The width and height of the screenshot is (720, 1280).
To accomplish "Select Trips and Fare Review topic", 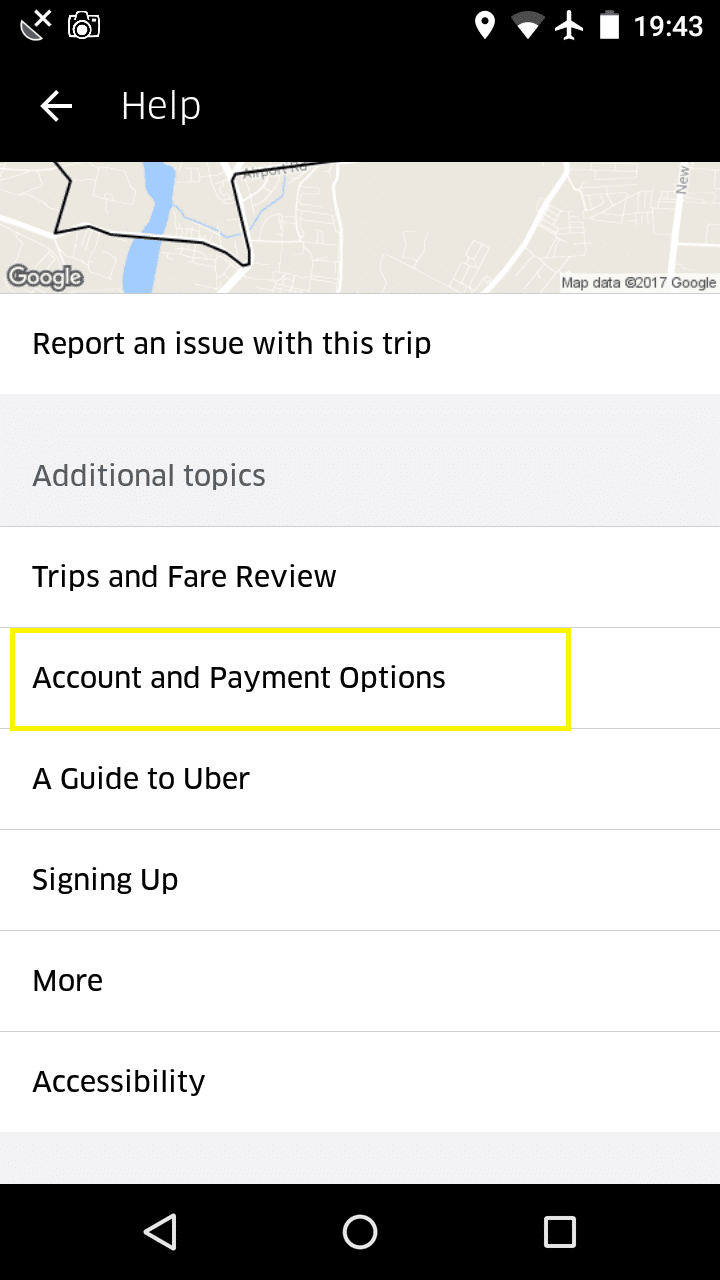I will pos(184,576).
